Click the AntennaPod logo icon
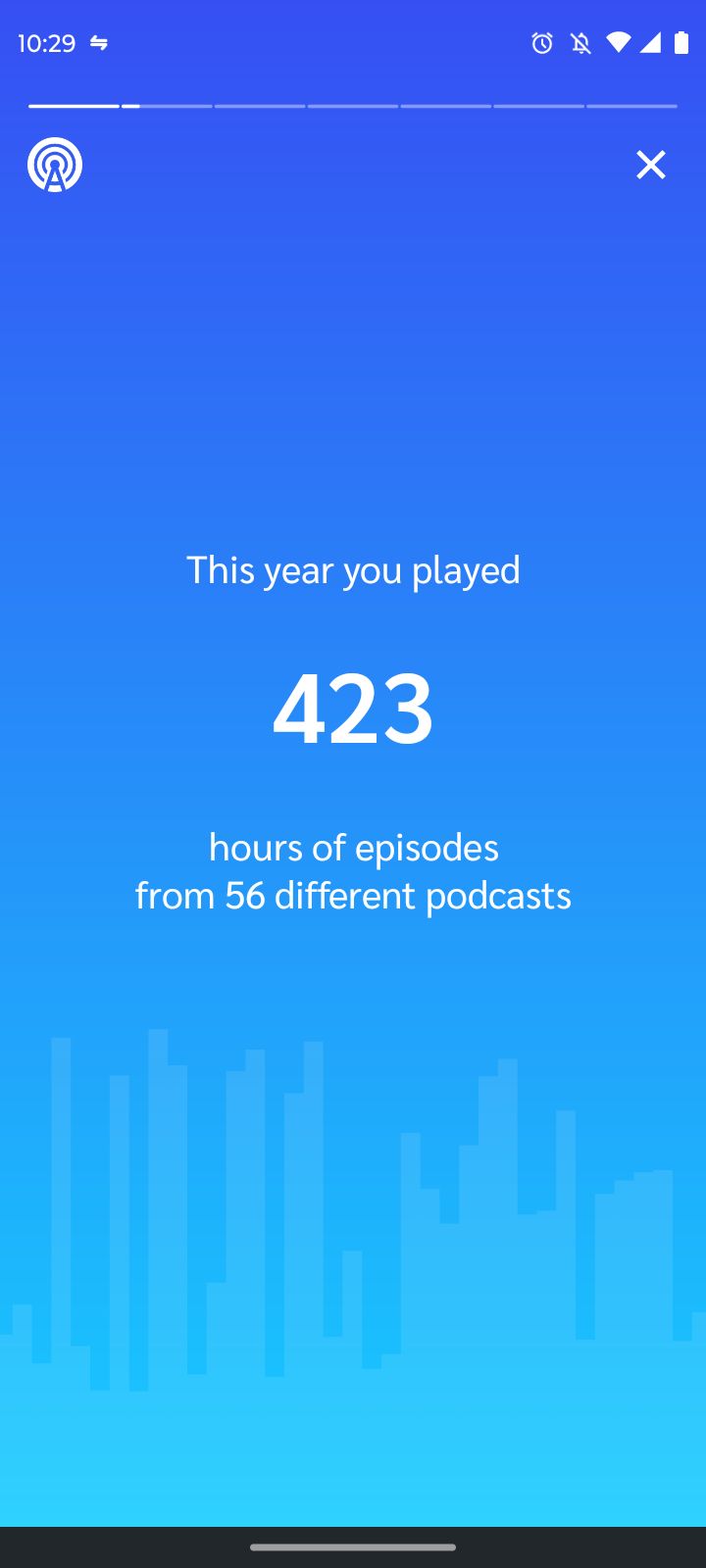Image resolution: width=706 pixels, height=1568 pixels. click(x=55, y=164)
